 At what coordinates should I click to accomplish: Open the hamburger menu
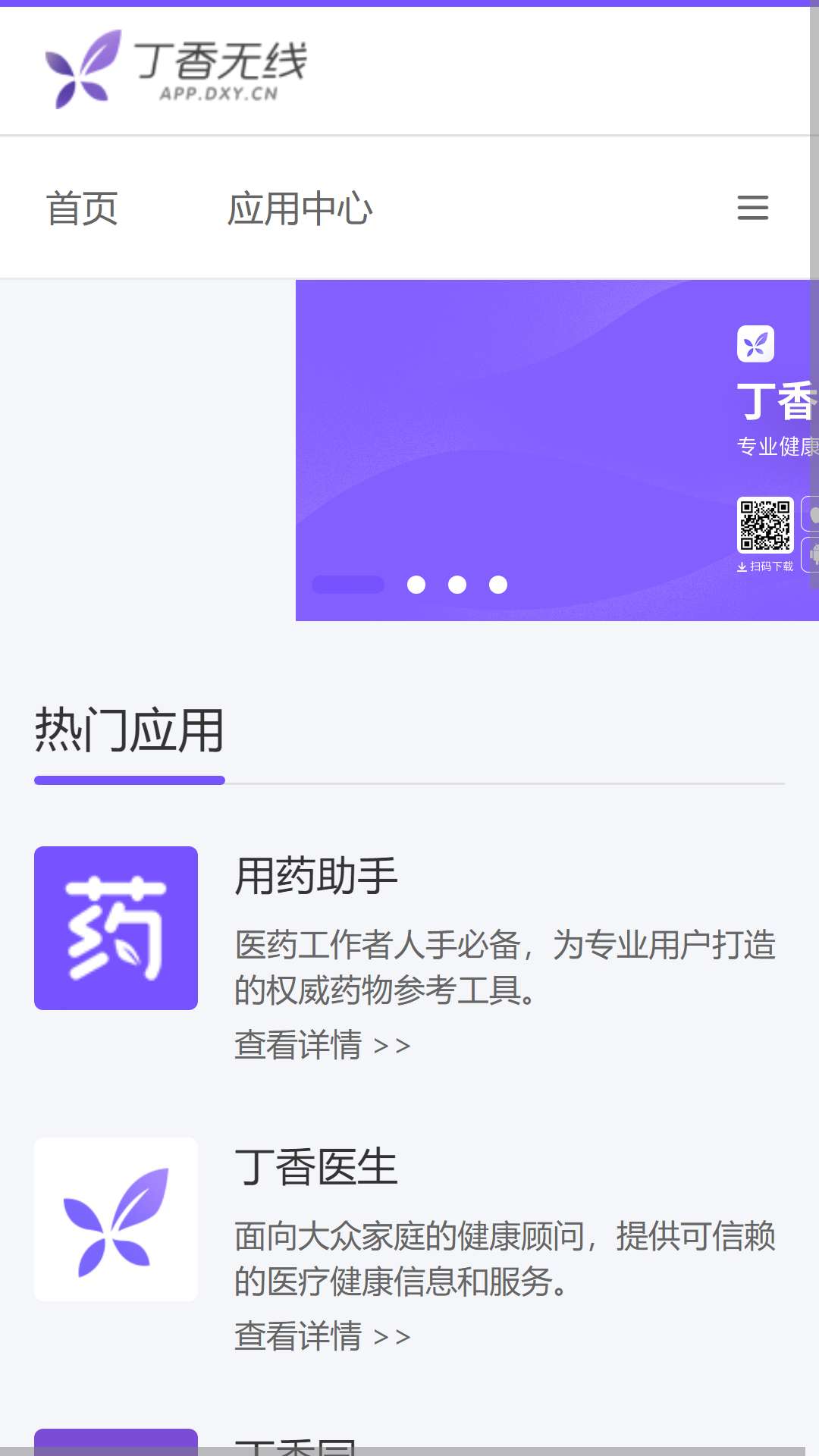tap(752, 208)
